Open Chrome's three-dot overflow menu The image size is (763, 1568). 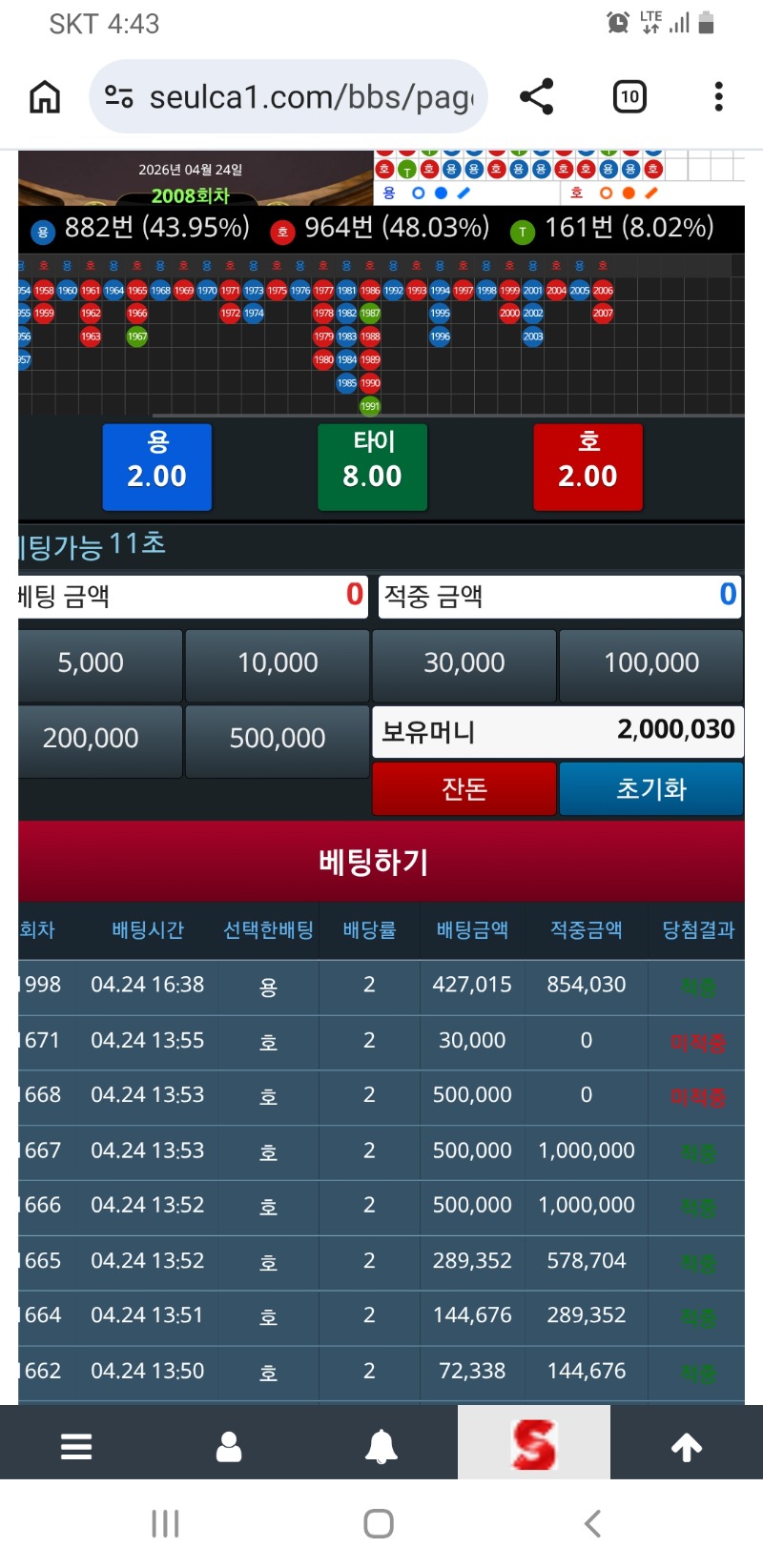718,95
